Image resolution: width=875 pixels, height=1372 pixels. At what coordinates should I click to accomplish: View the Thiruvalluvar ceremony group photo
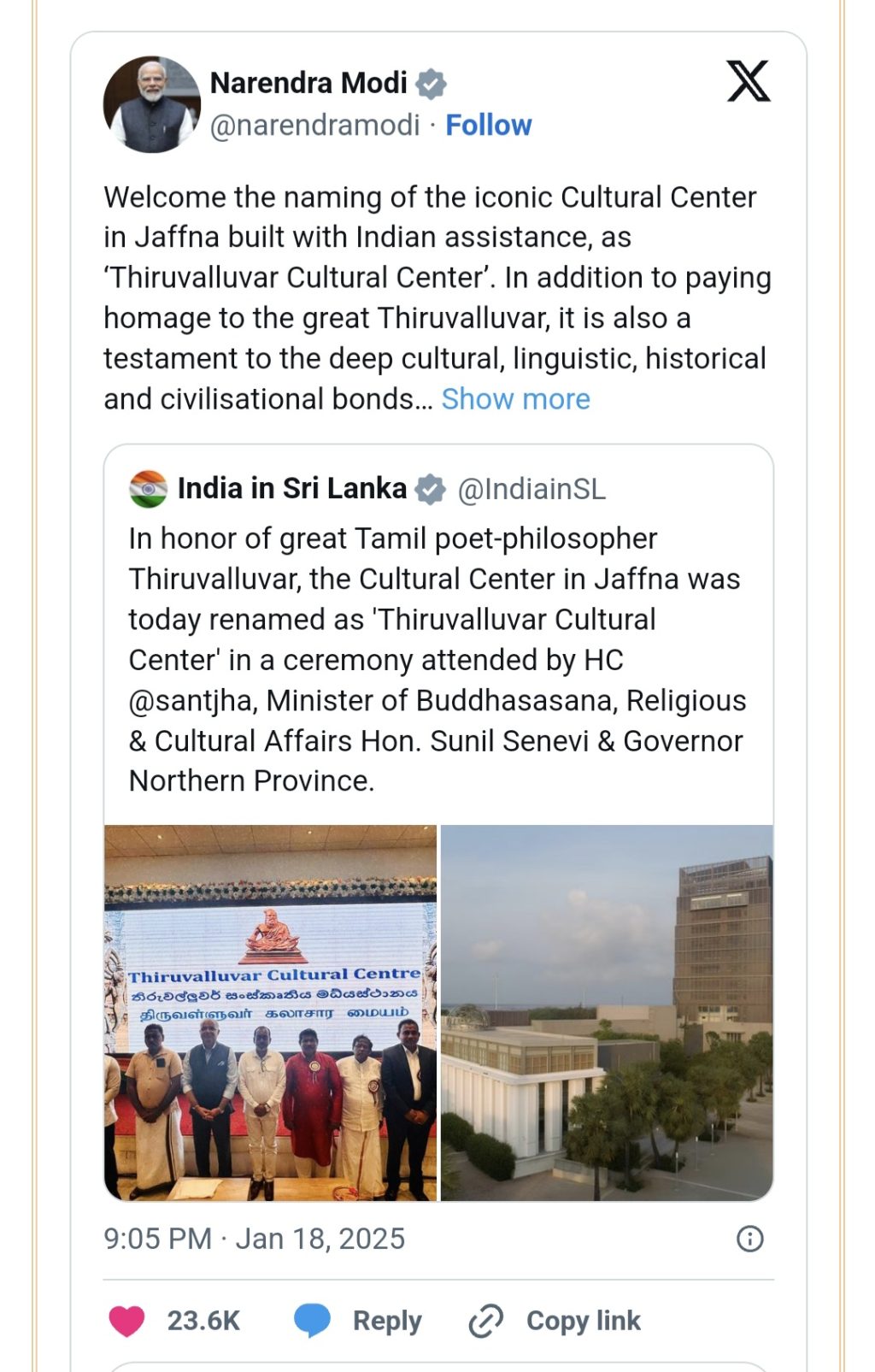tap(270, 1013)
